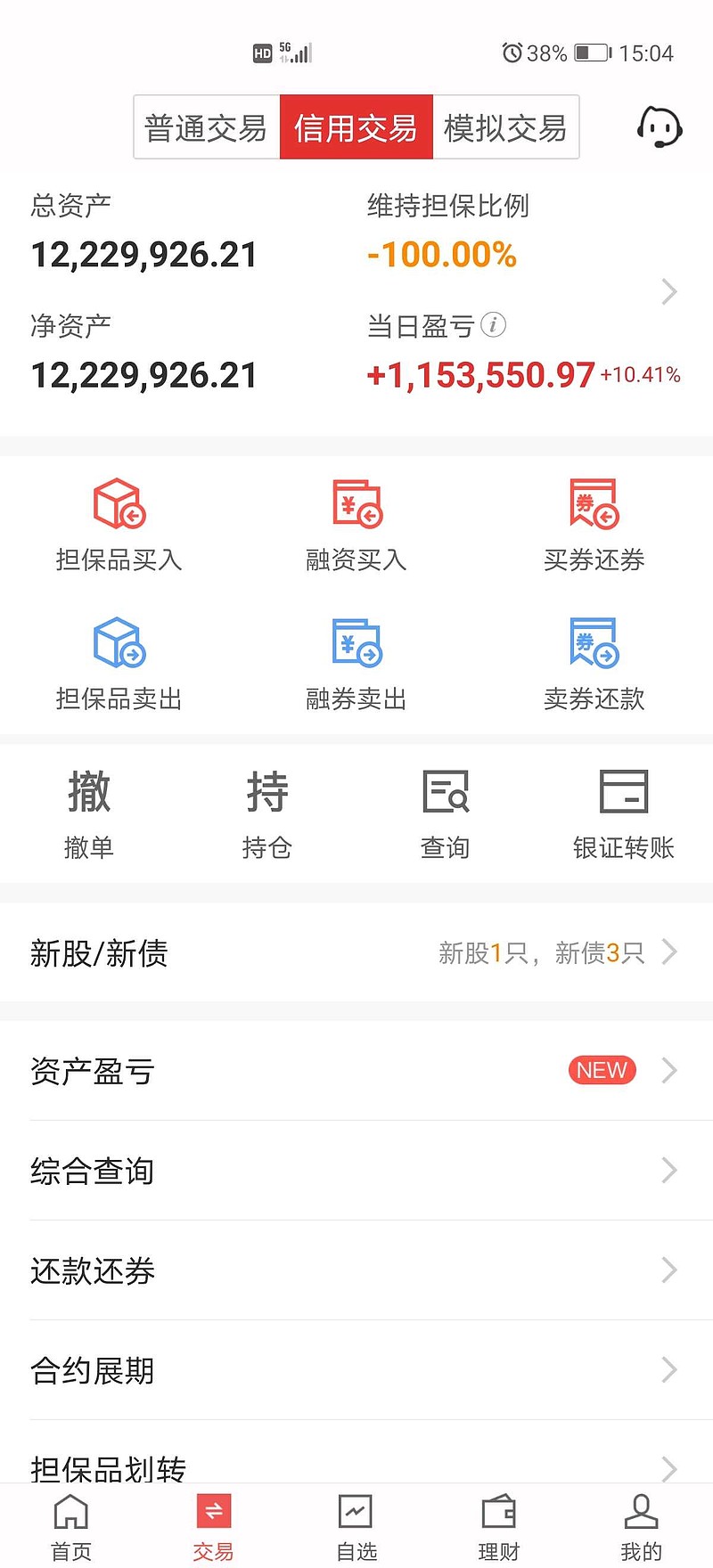Expand asset details with the right chevron
This screenshot has width=713, height=1568.
tap(669, 291)
